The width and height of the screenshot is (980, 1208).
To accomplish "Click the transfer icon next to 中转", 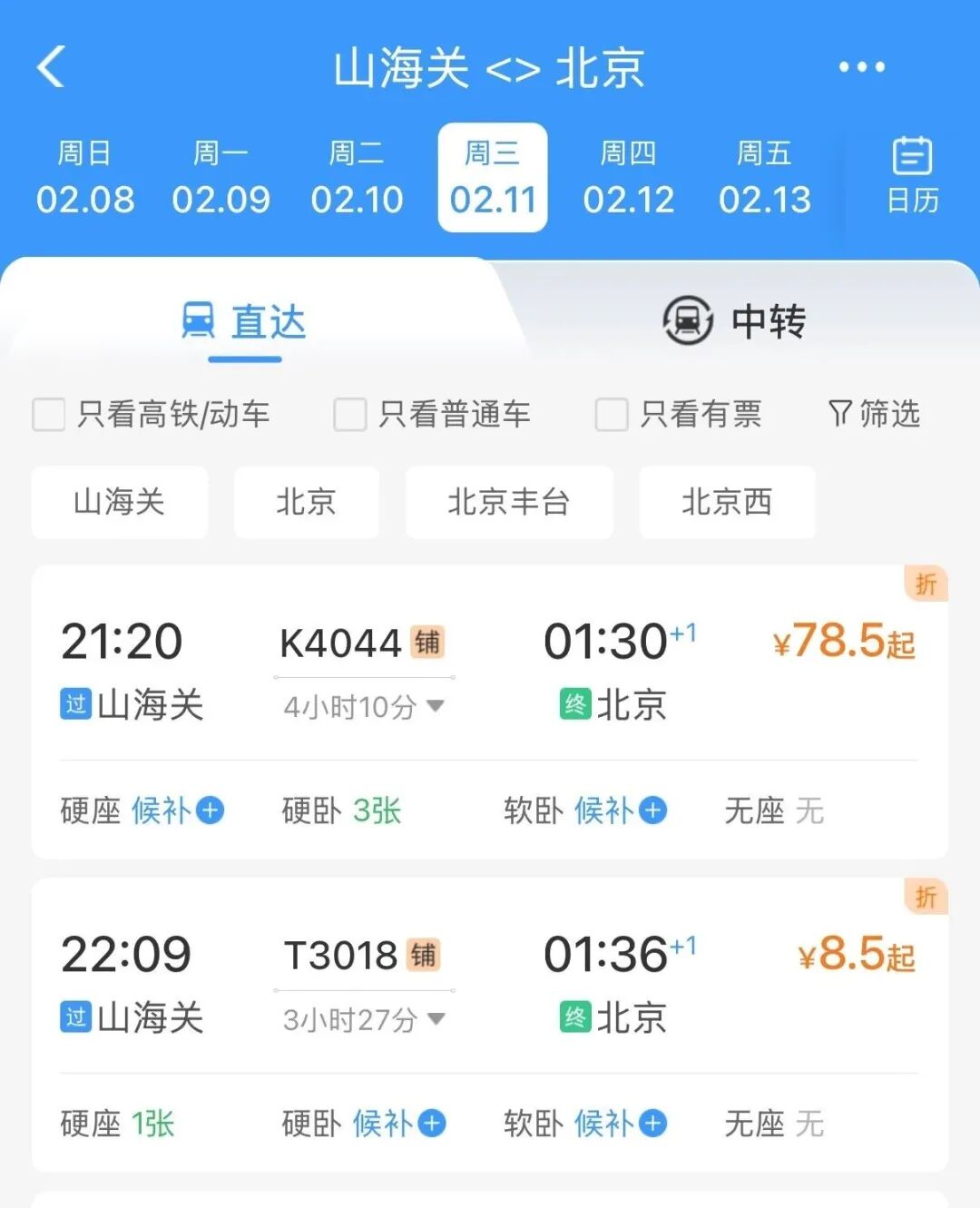I will 687,321.
